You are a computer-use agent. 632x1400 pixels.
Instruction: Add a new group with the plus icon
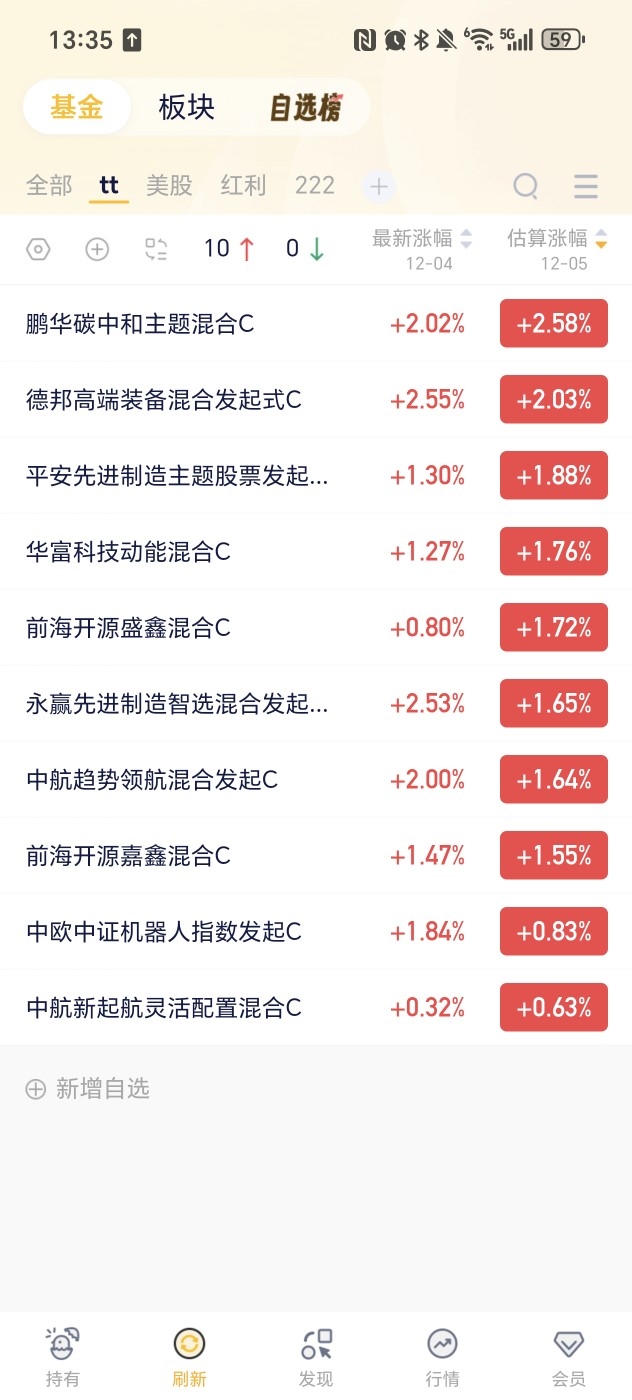[x=379, y=187]
